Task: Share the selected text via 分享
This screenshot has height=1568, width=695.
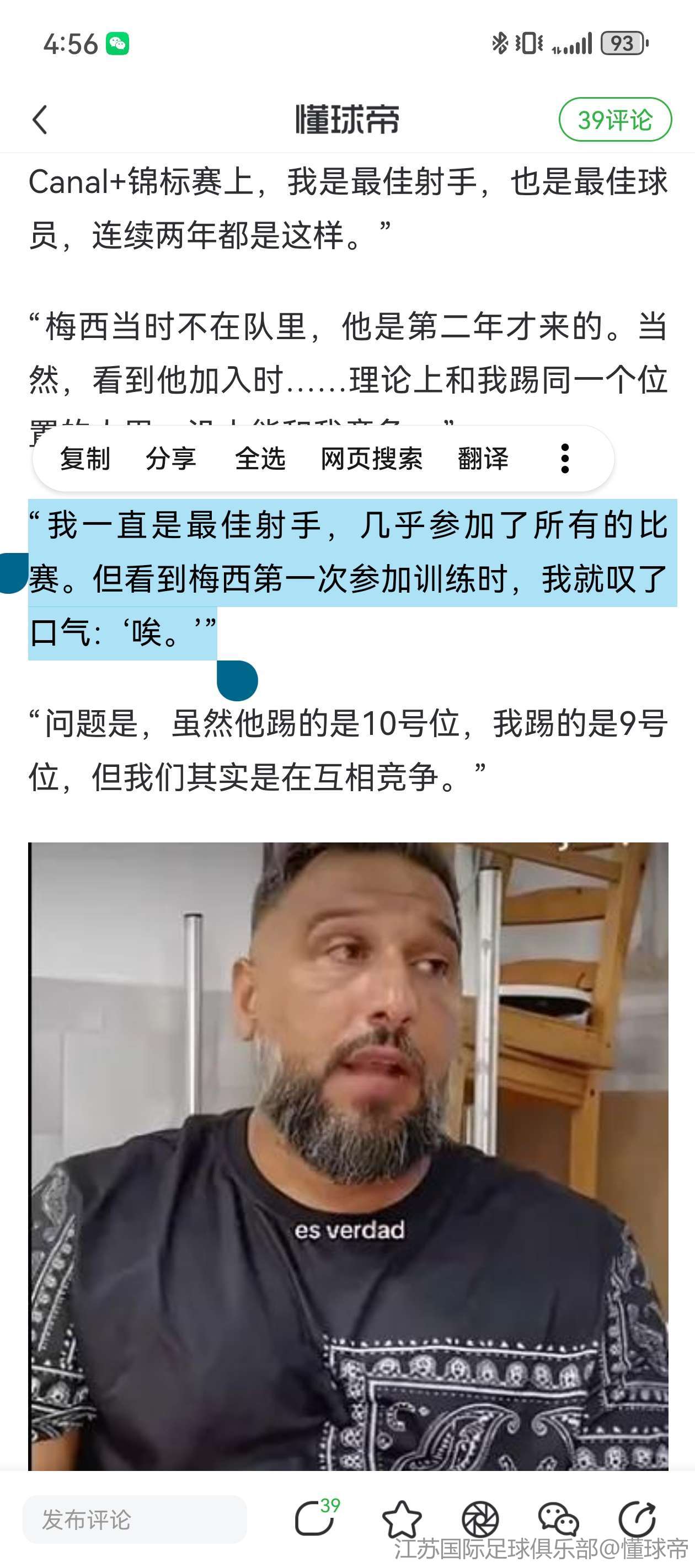Action: [170, 458]
